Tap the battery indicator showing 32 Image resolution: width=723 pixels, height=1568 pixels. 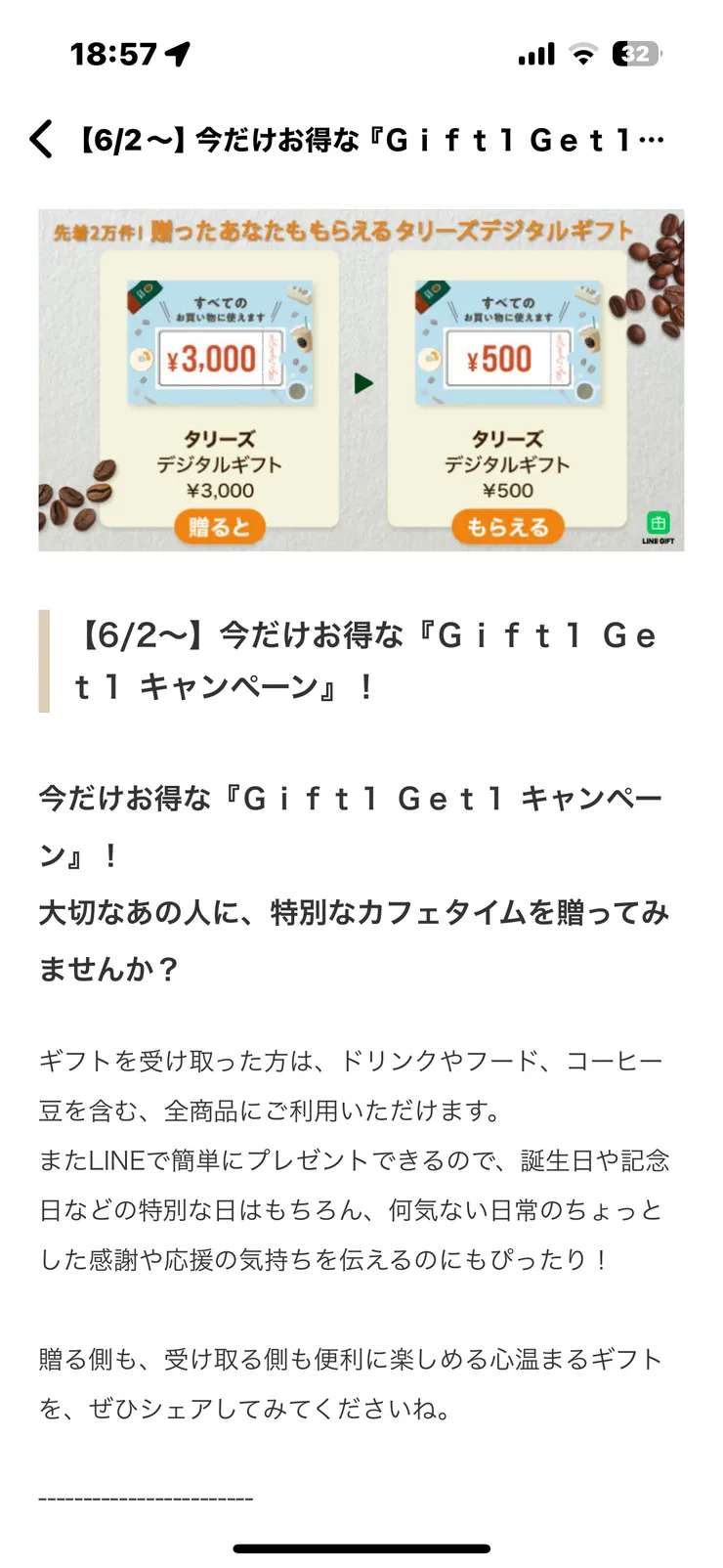click(636, 51)
